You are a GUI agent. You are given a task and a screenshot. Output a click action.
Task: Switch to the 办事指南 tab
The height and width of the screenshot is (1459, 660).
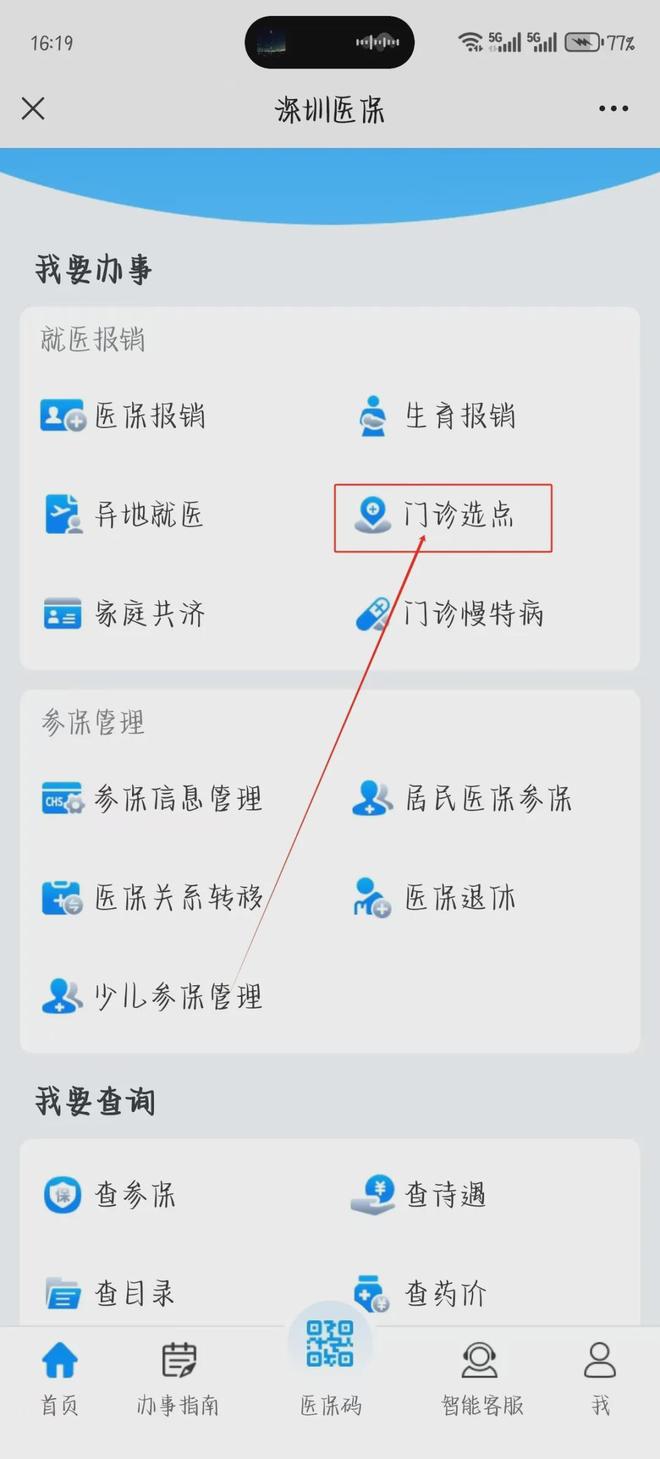click(x=178, y=1380)
